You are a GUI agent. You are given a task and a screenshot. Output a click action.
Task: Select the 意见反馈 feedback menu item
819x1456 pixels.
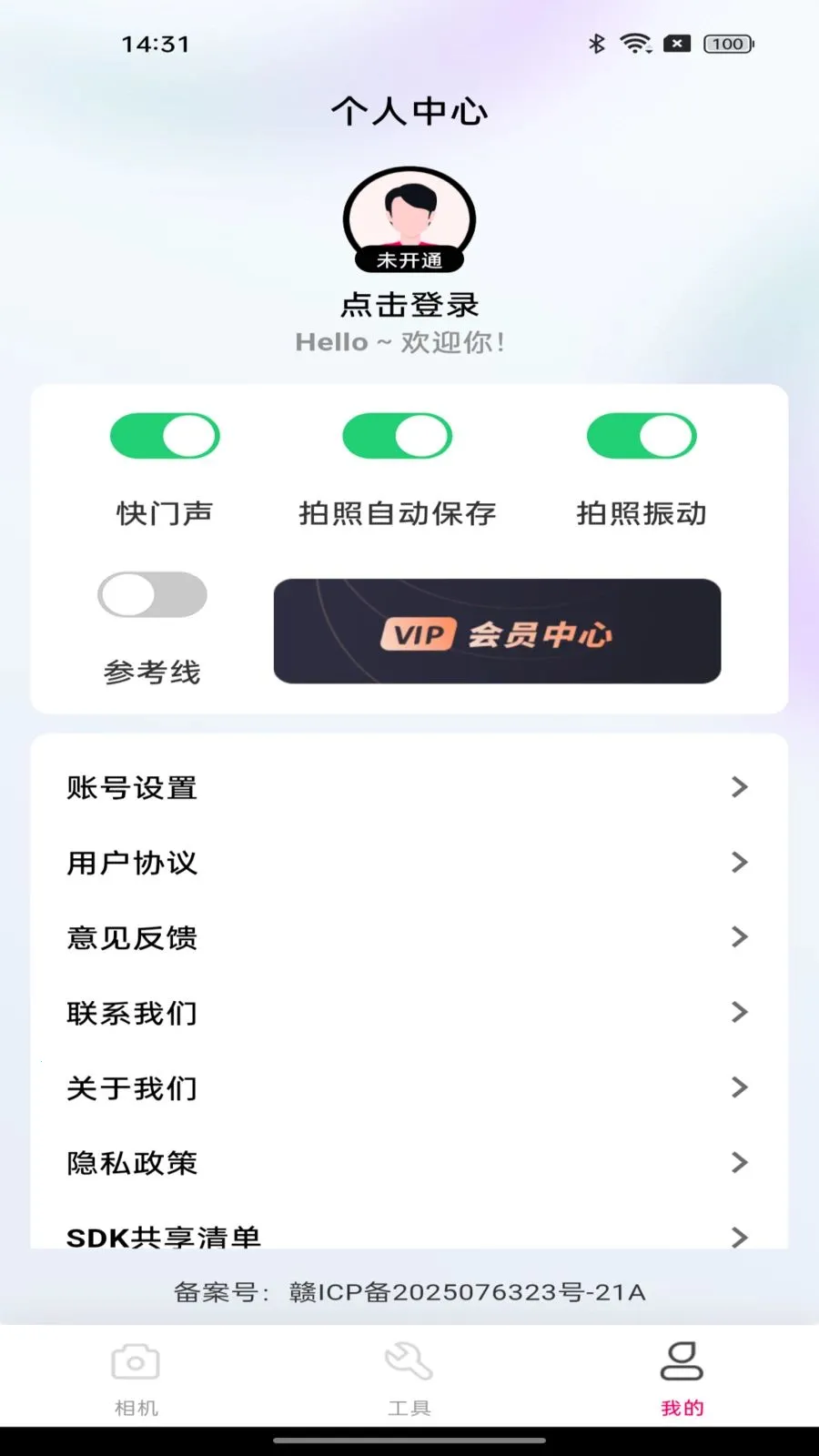(x=133, y=937)
